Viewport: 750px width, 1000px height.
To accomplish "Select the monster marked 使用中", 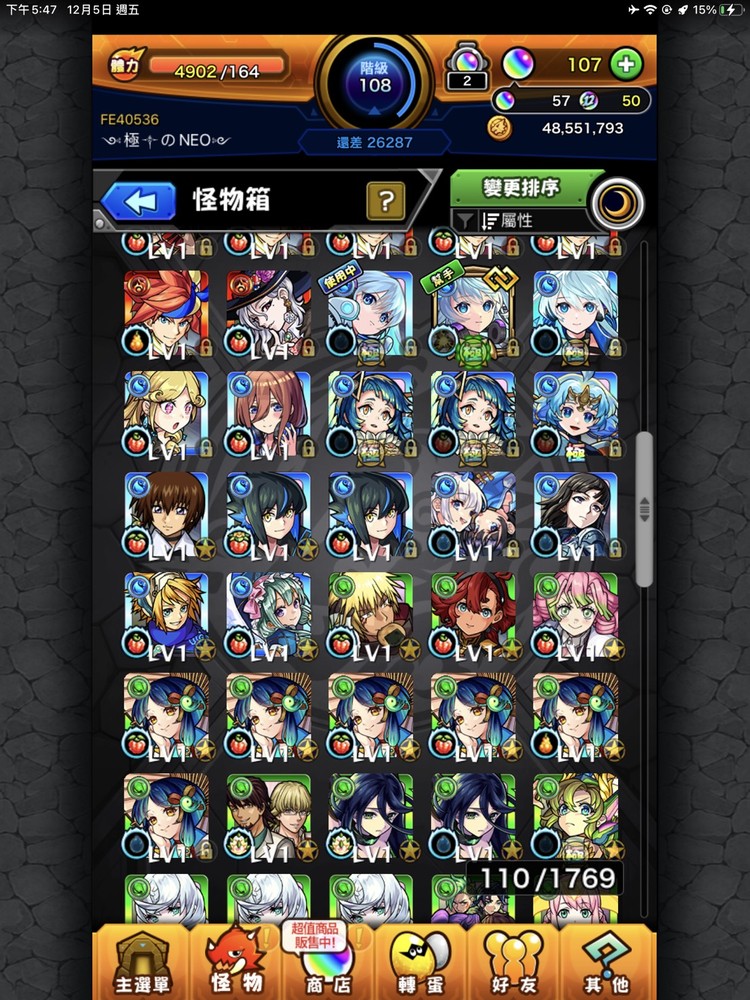I will click(x=370, y=313).
